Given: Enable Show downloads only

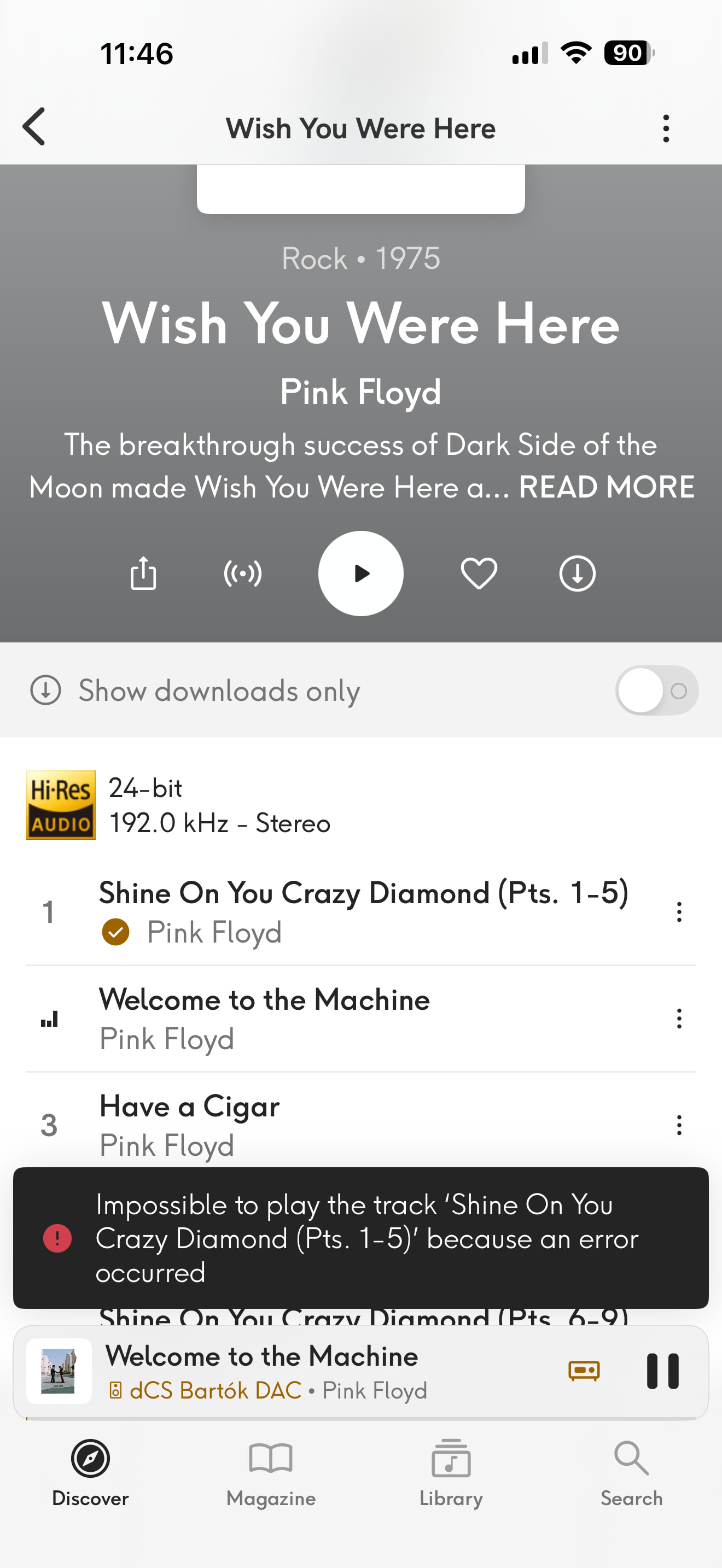Looking at the screenshot, I should (656, 691).
